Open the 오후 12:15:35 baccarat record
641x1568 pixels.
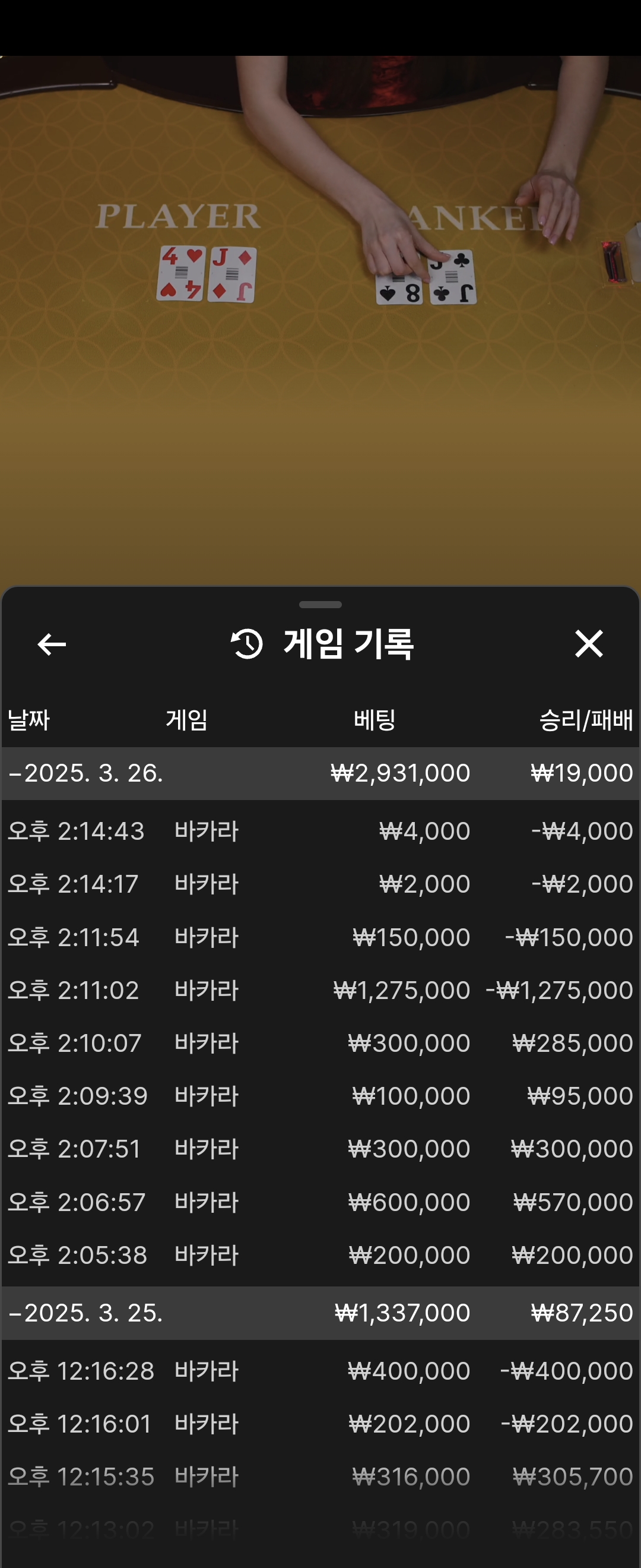320,1477
